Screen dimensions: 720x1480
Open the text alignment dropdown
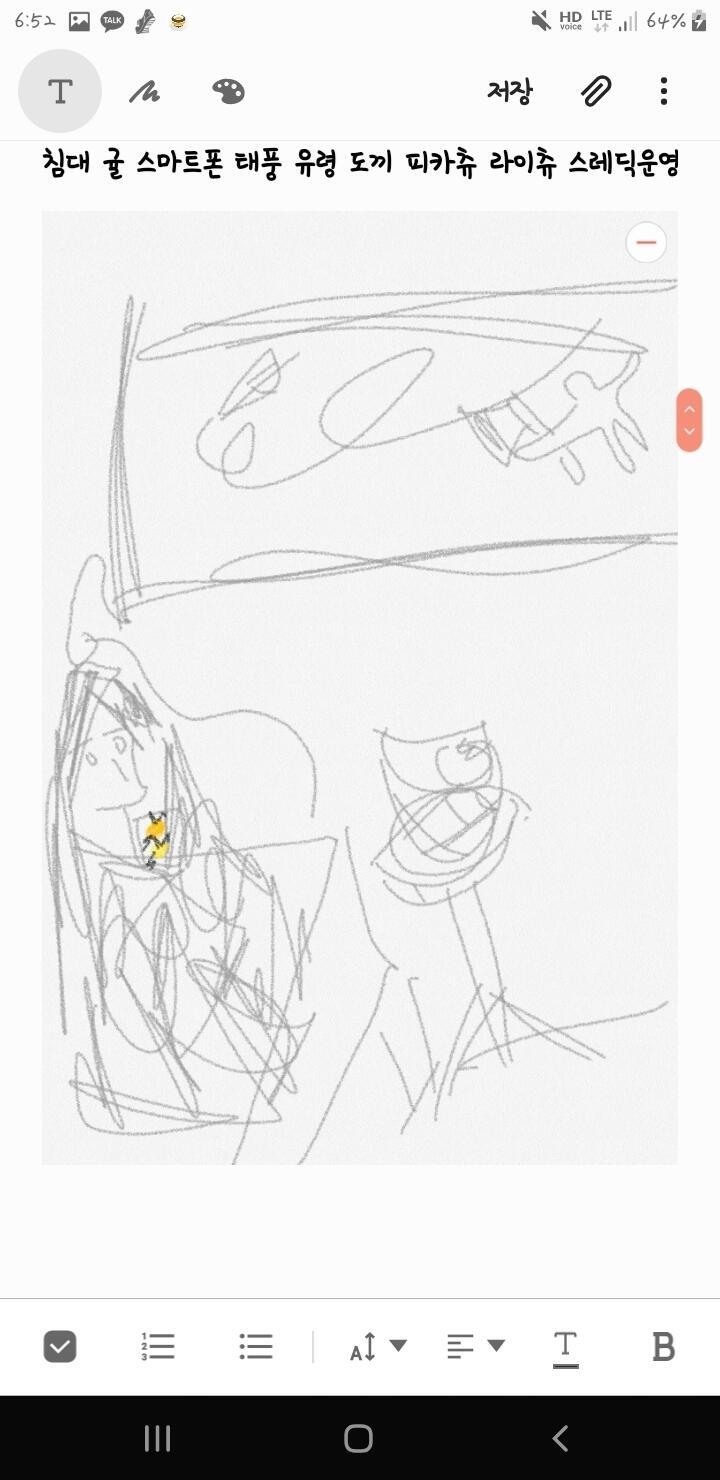click(x=475, y=1347)
